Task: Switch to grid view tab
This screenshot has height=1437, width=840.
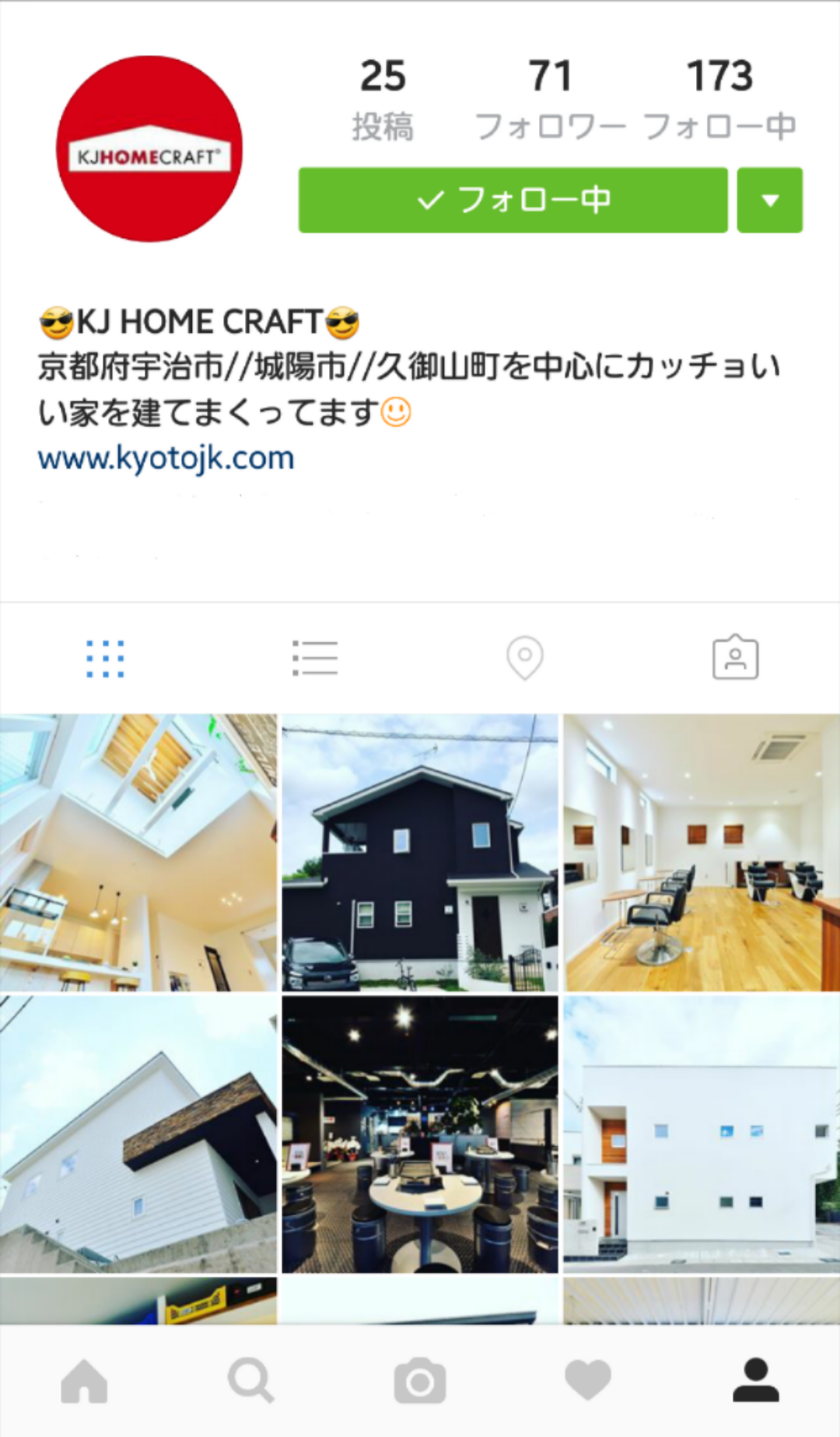Action: pyautogui.click(x=105, y=659)
